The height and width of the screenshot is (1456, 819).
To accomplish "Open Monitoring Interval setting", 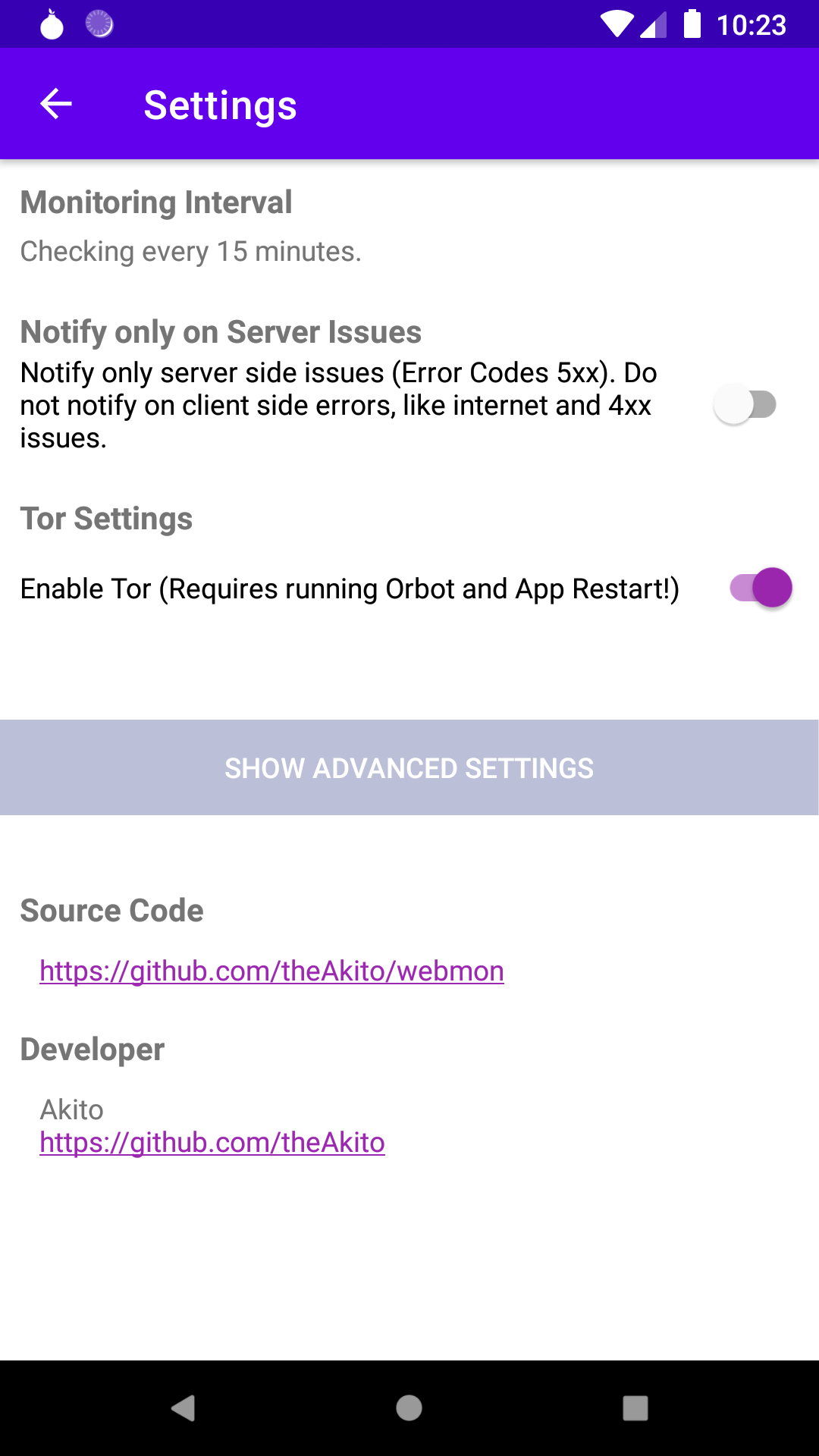I will [x=190, y=226].
